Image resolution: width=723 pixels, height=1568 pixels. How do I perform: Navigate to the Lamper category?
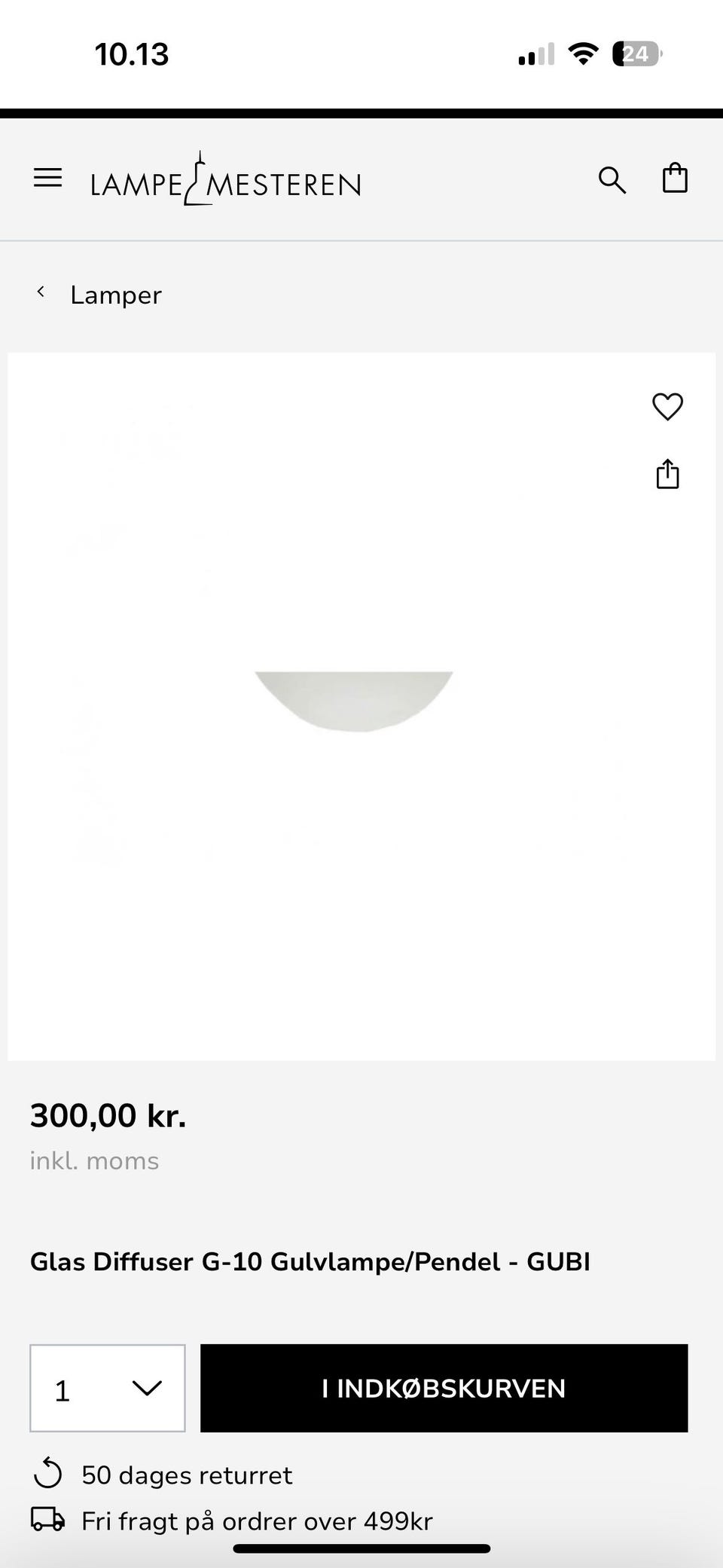pos(116,295)
